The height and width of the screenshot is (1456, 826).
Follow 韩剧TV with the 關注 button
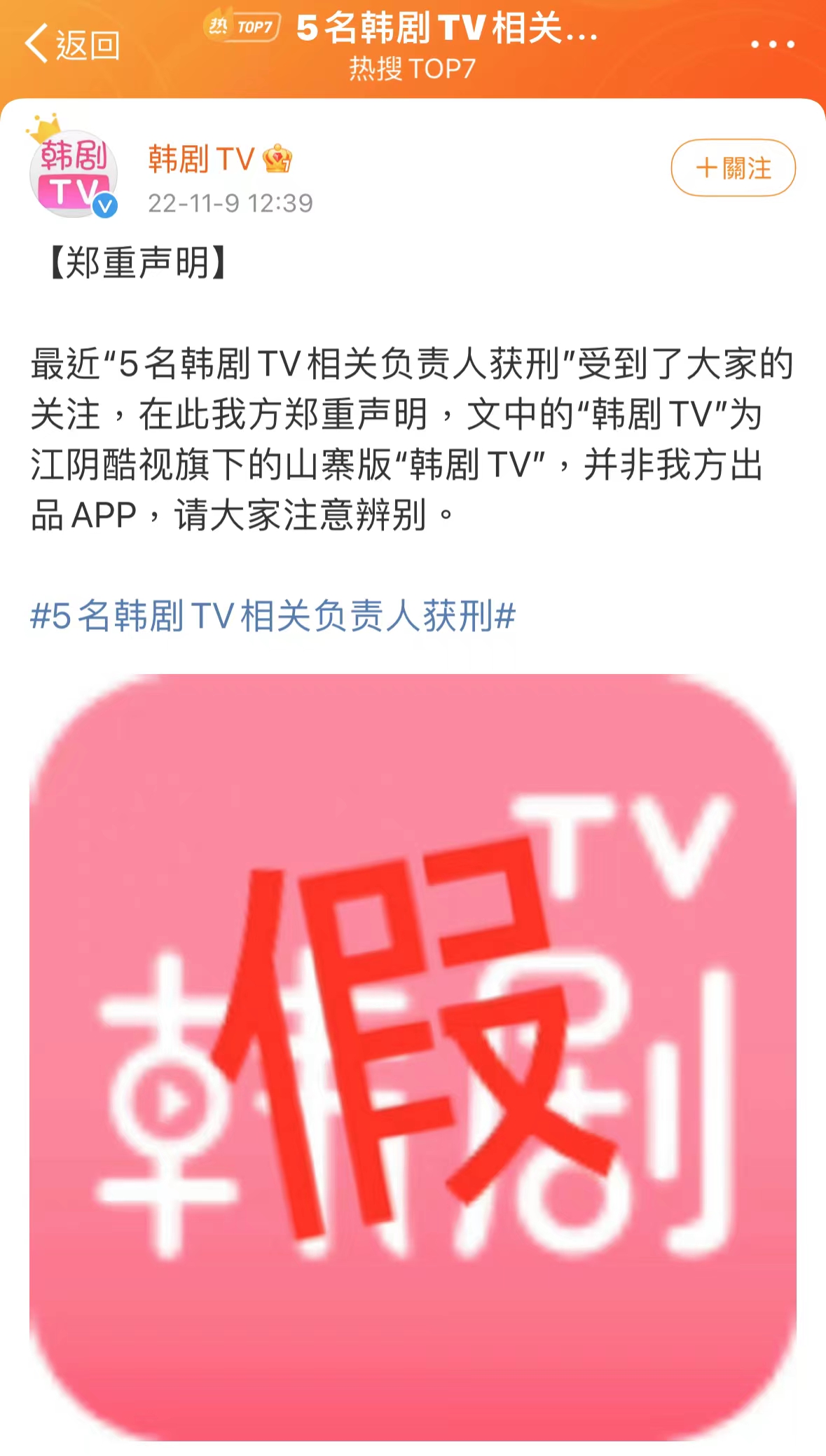(x=733, y=168)
